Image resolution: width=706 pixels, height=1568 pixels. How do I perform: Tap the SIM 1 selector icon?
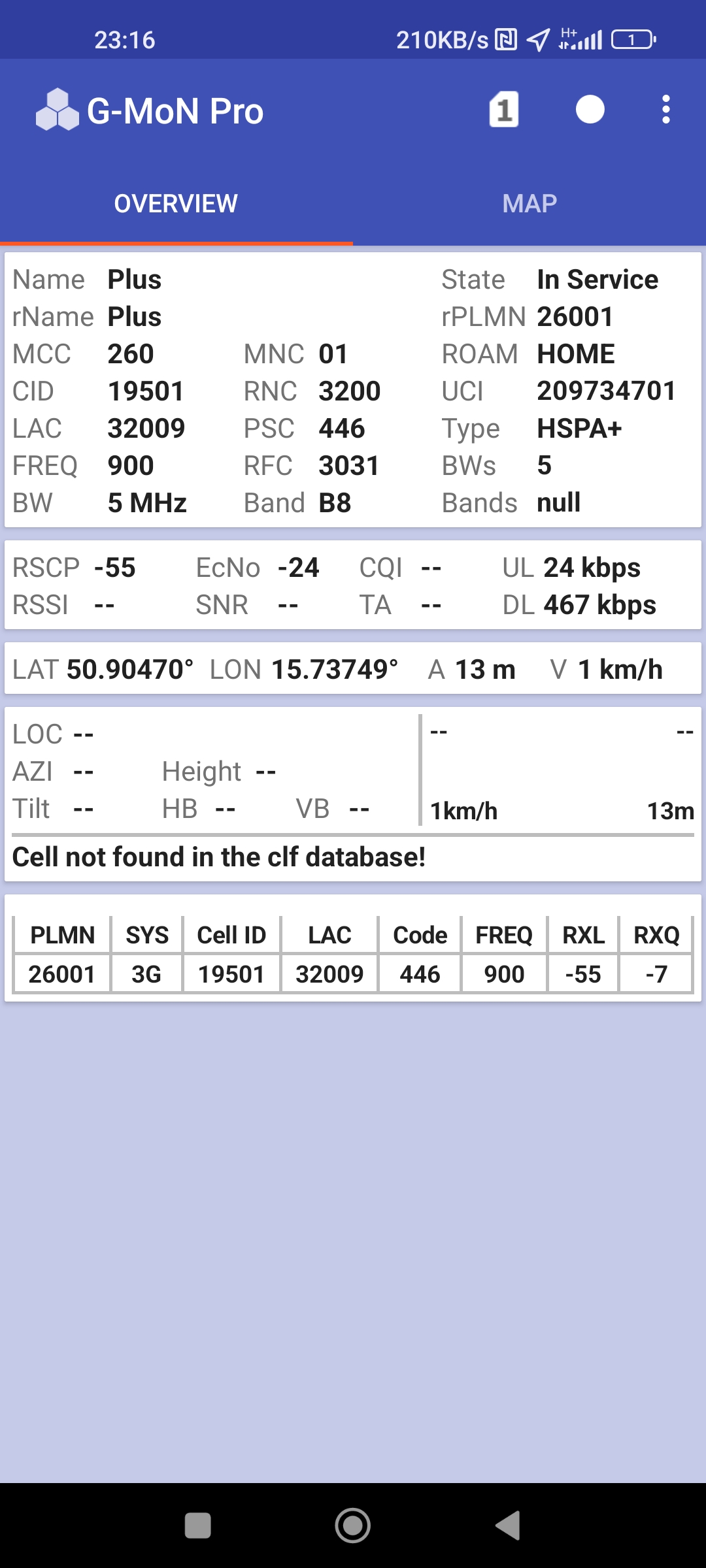504,110
